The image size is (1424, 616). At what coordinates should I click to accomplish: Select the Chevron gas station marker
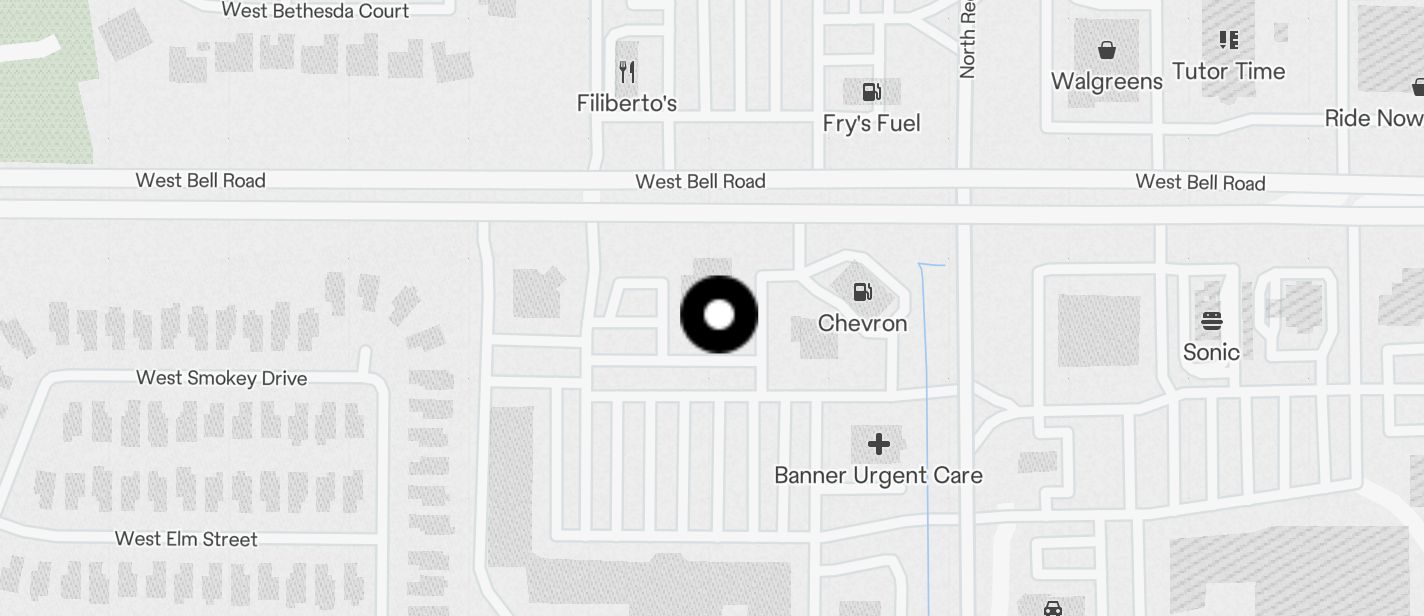pyautogui.click(x=862, y=293)
